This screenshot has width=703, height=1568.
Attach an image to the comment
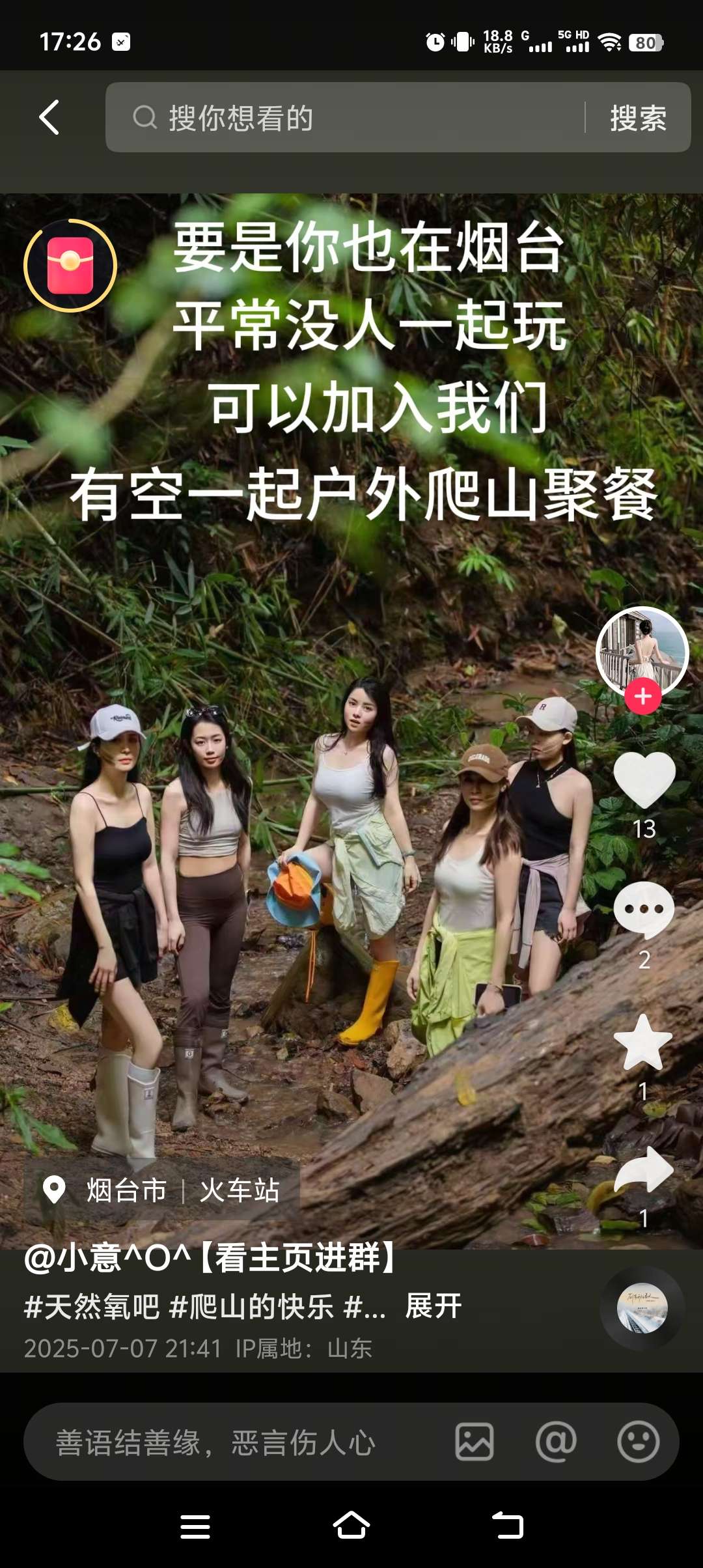[475, 1442]
